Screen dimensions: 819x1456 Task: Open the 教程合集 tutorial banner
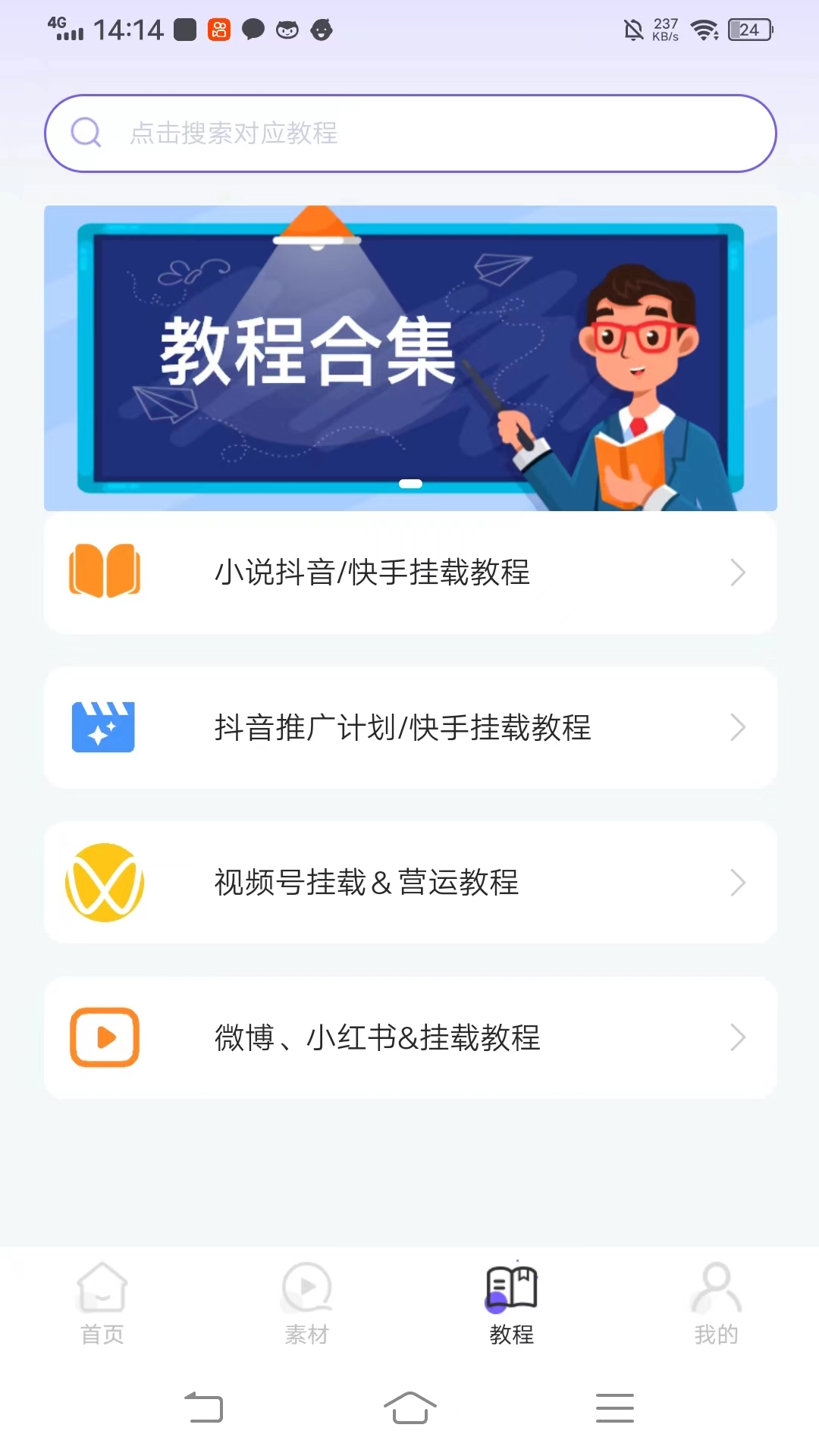point(409,356)
